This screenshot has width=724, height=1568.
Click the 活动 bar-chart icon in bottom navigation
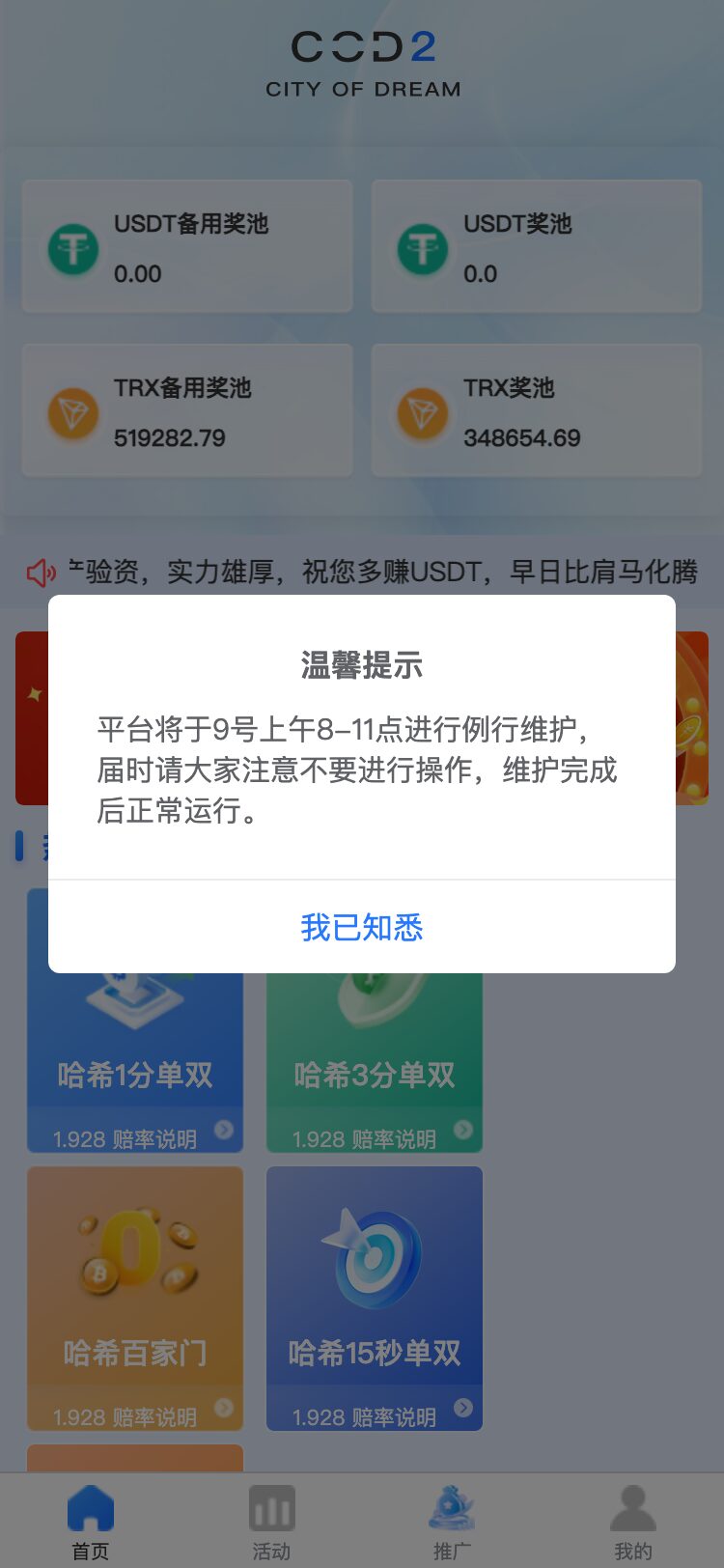point(270,1510)
